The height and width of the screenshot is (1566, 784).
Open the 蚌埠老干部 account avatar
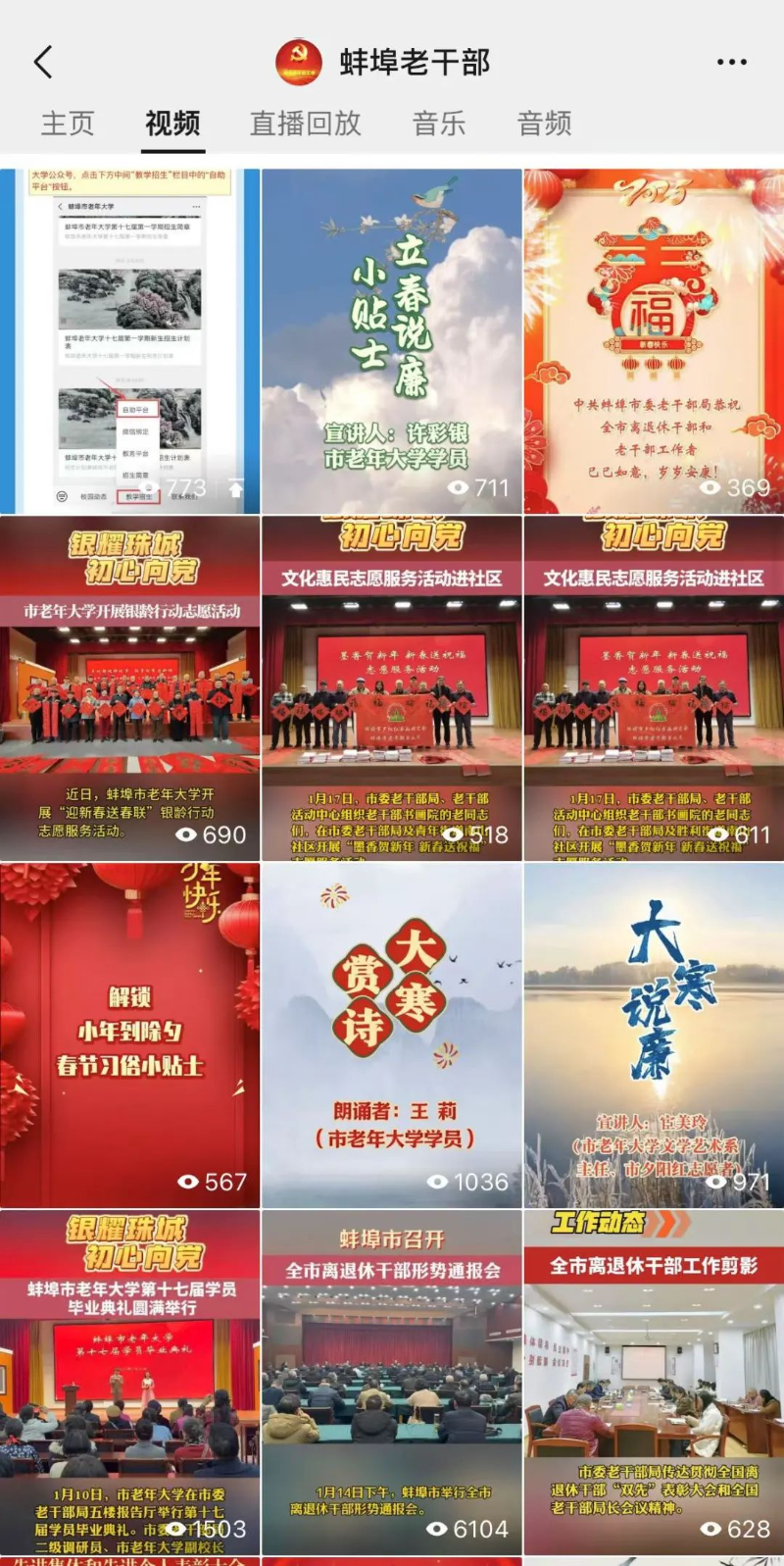[298, 63]
